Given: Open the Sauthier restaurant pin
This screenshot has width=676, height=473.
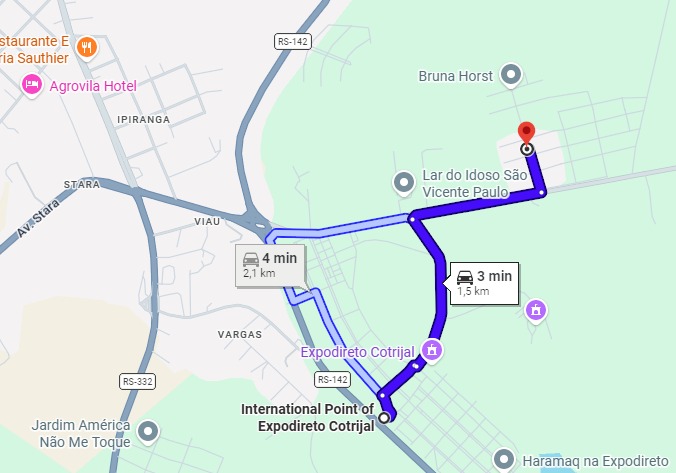Looking at the screenshot, I should [x=87, y=47].
